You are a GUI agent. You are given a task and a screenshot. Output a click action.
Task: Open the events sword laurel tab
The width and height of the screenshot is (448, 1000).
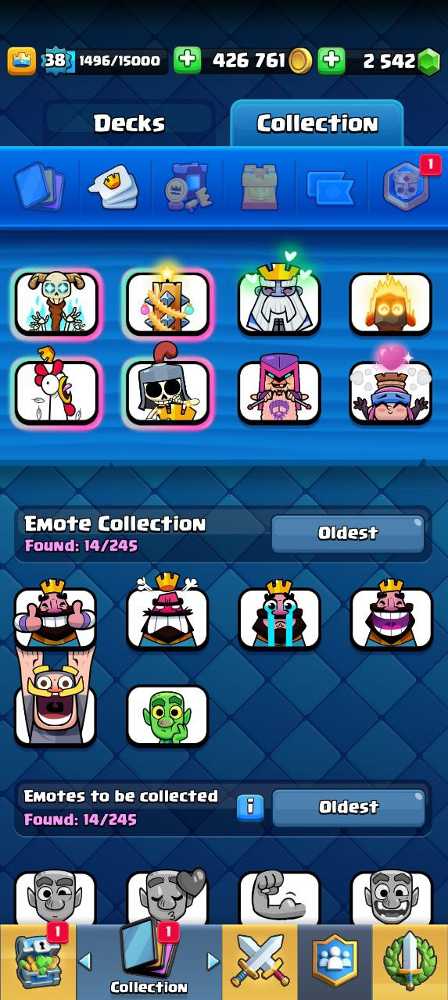(x=410, y=962)
